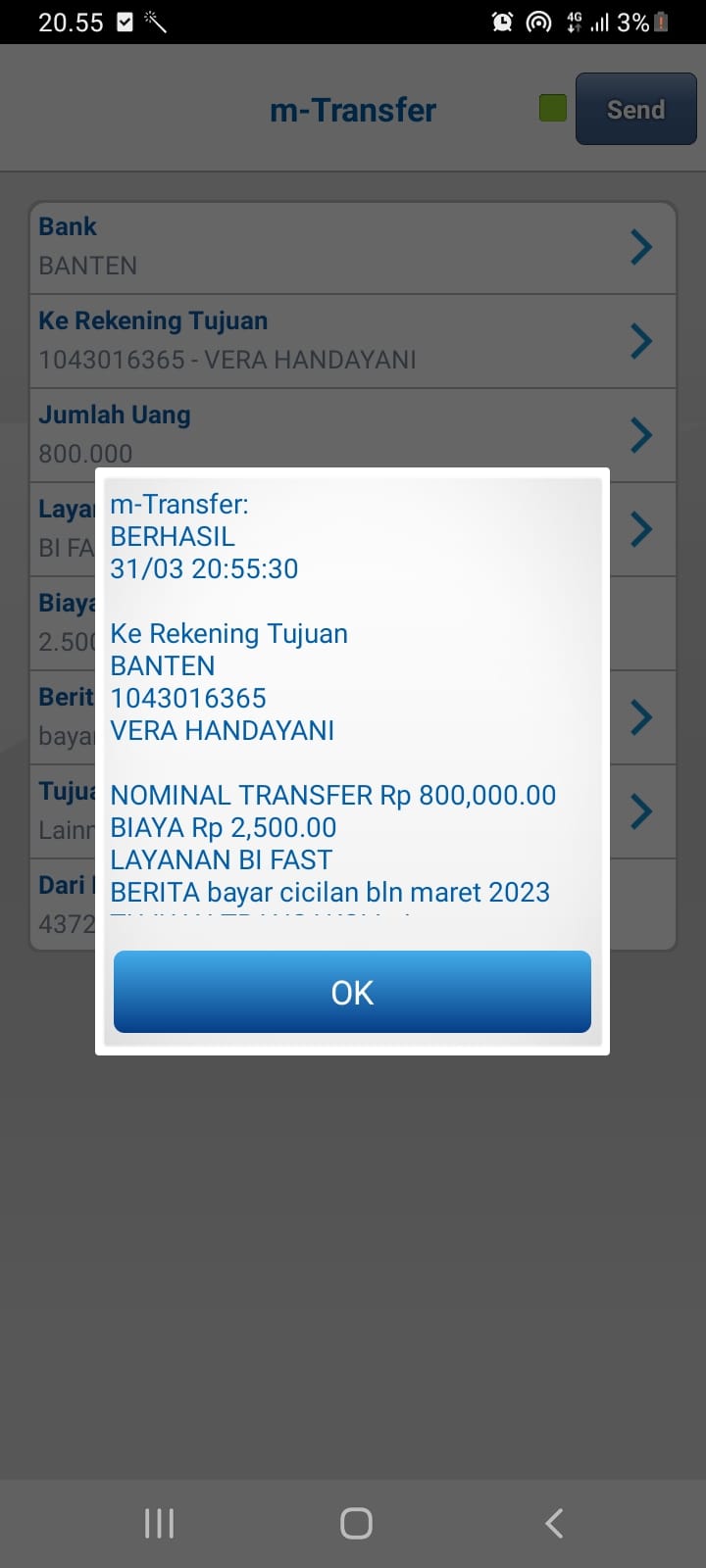The image size is (706, 1568).
Task: Go to the phone's home screen
Action: [356, 1523]
